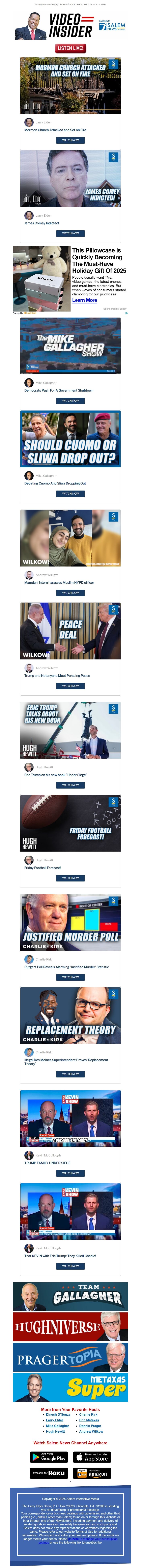Watch Now for Replacement Theory story
This screenshot has width=141, height=1568.
(70, 1074)
